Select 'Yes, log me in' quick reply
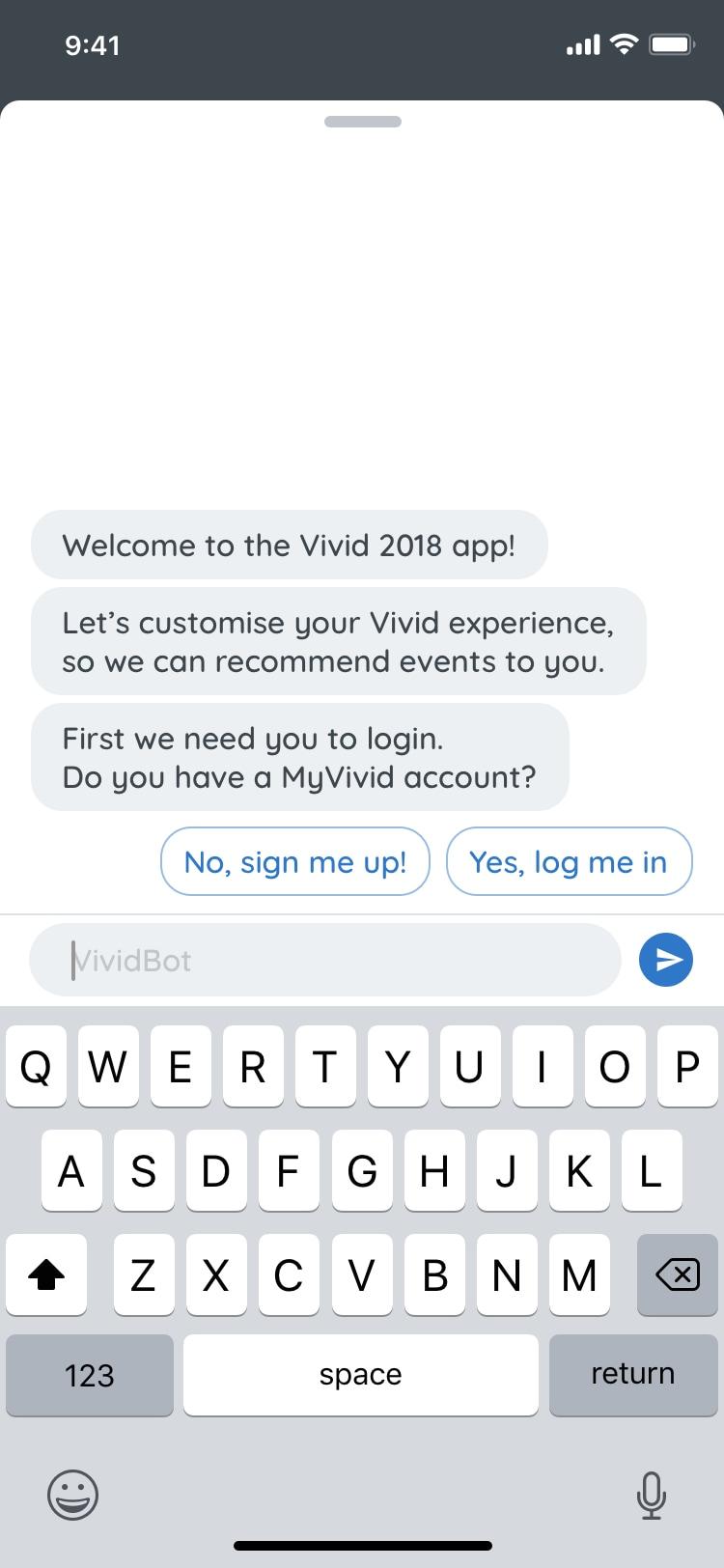Image resolution: width=724 pixels, height=1568 pixels. [x=569, y=861]
